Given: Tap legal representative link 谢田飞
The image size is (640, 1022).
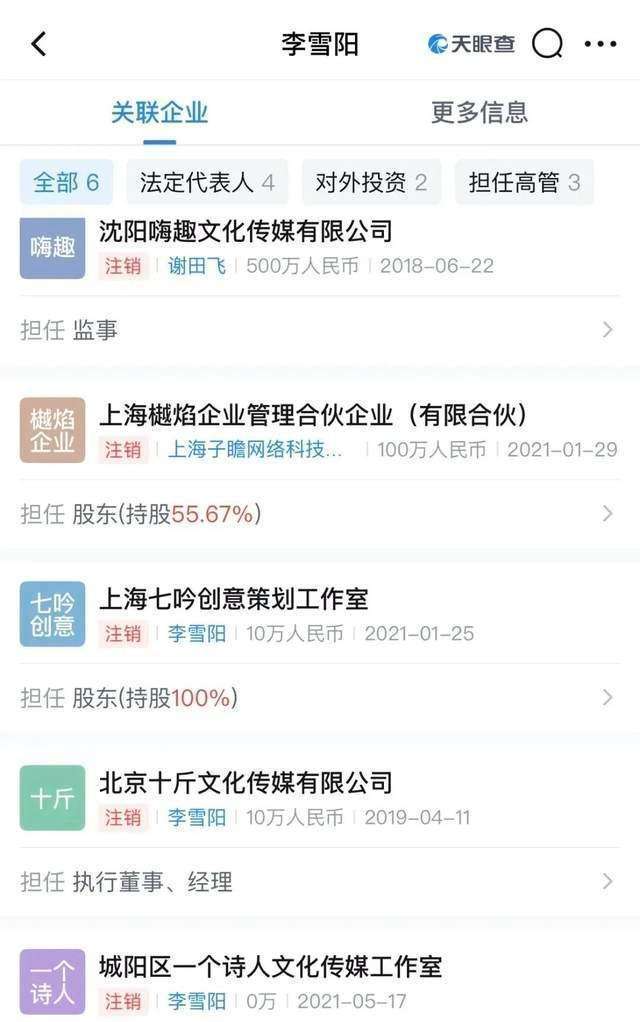Looking at the screenshot, I should pyautogui.click(x=196, y=266).
